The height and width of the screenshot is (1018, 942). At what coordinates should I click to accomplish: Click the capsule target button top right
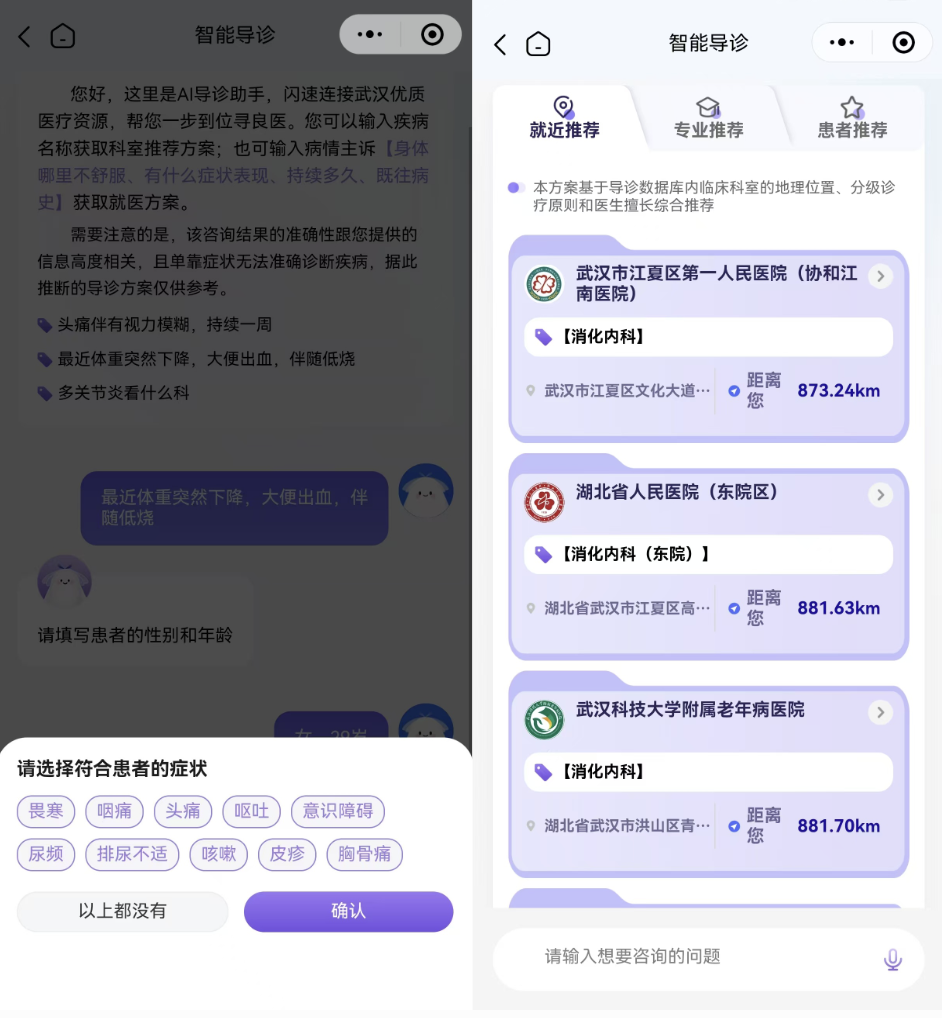(431, 33)
